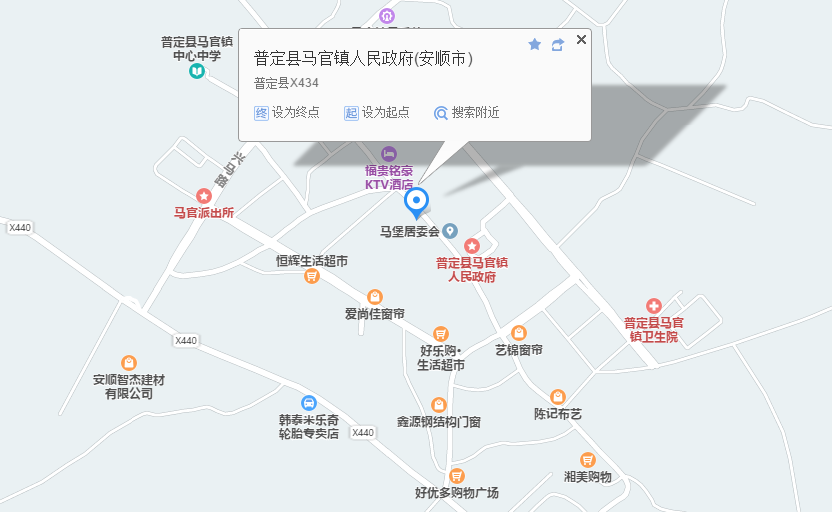Image resolution: width=832 pixels, height=512 pixels.
Task: Open 马堡居委会 map marker
Action: click(x=450, y=231)
